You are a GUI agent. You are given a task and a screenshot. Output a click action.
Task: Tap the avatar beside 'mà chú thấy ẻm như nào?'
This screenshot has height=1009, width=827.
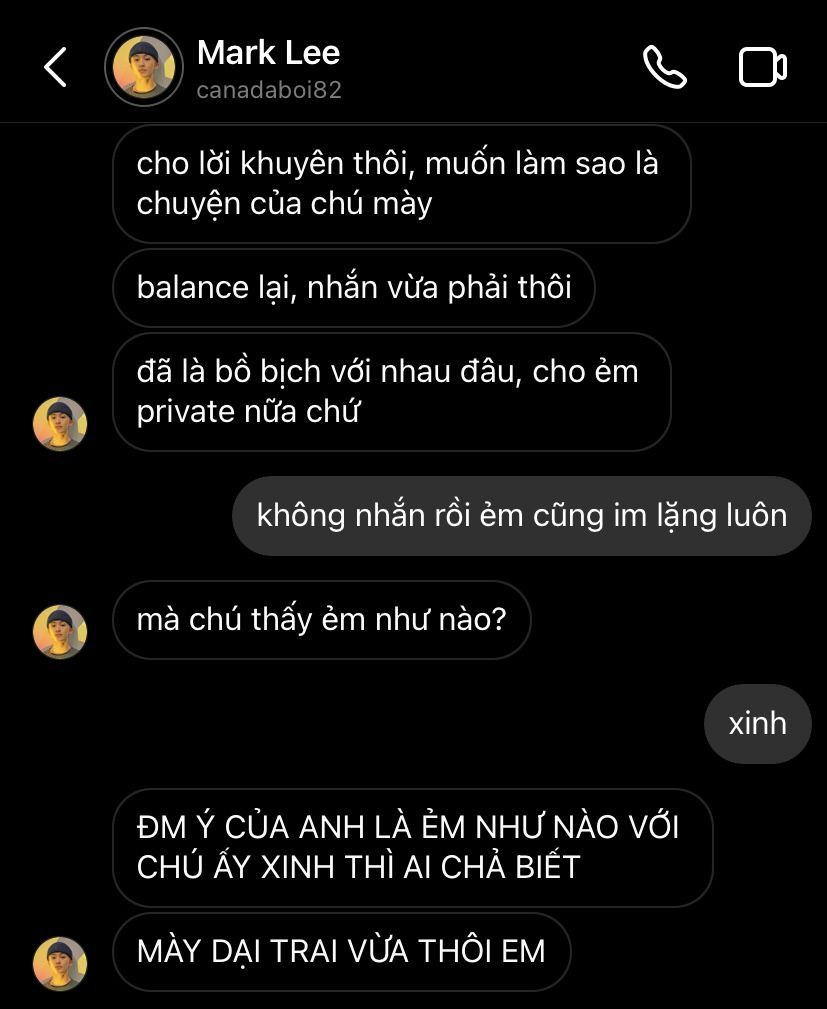(x=60, y=632)
